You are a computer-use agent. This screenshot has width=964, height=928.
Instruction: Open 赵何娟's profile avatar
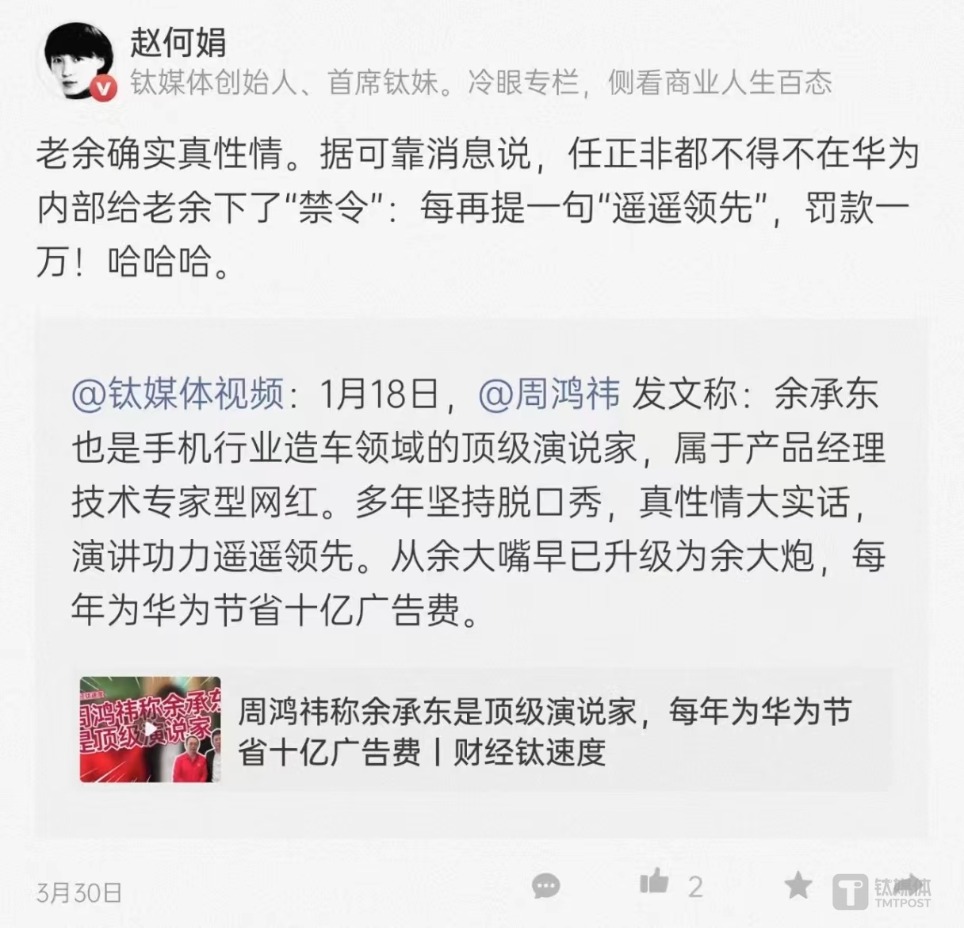tap(77, 60)
